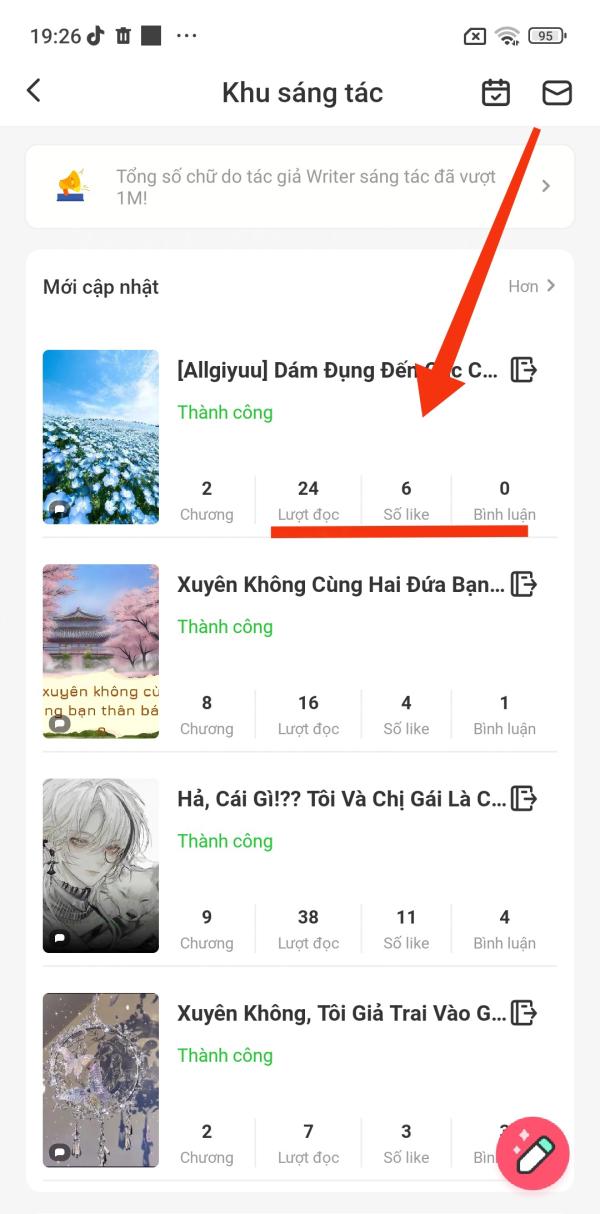The height and width of the screenshot is (1214, 600).
Task: Open the Writer 1M words announcement banner
Action: pos(300,187)
